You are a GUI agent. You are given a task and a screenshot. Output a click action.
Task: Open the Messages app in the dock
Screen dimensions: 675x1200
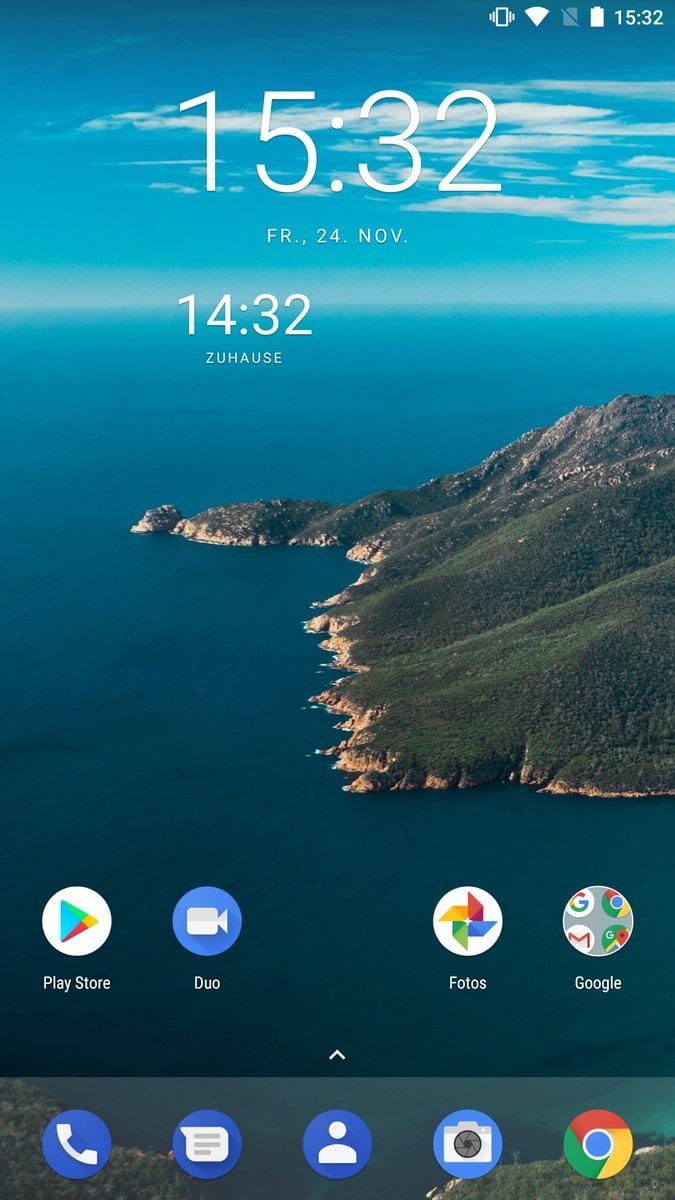click(x=207, y=1144)
